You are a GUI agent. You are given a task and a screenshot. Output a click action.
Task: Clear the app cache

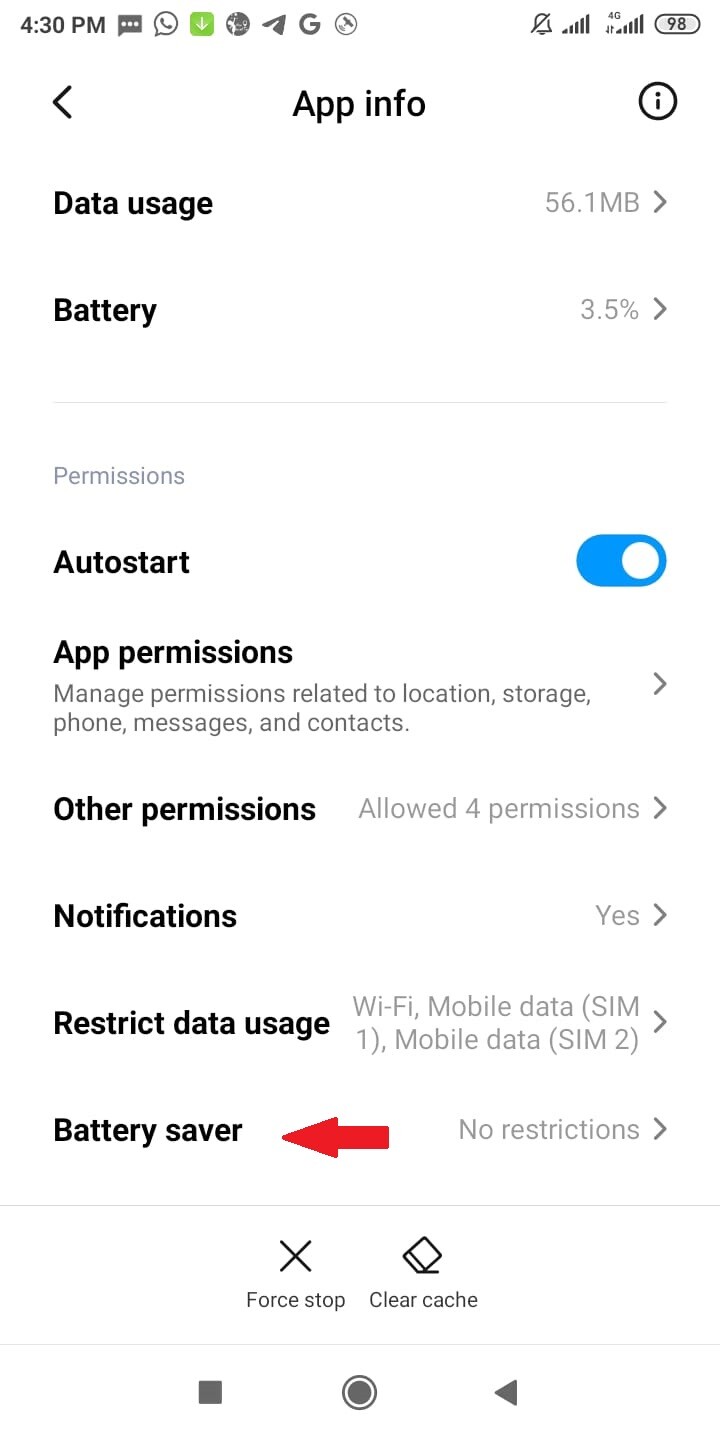[423, 1274]
